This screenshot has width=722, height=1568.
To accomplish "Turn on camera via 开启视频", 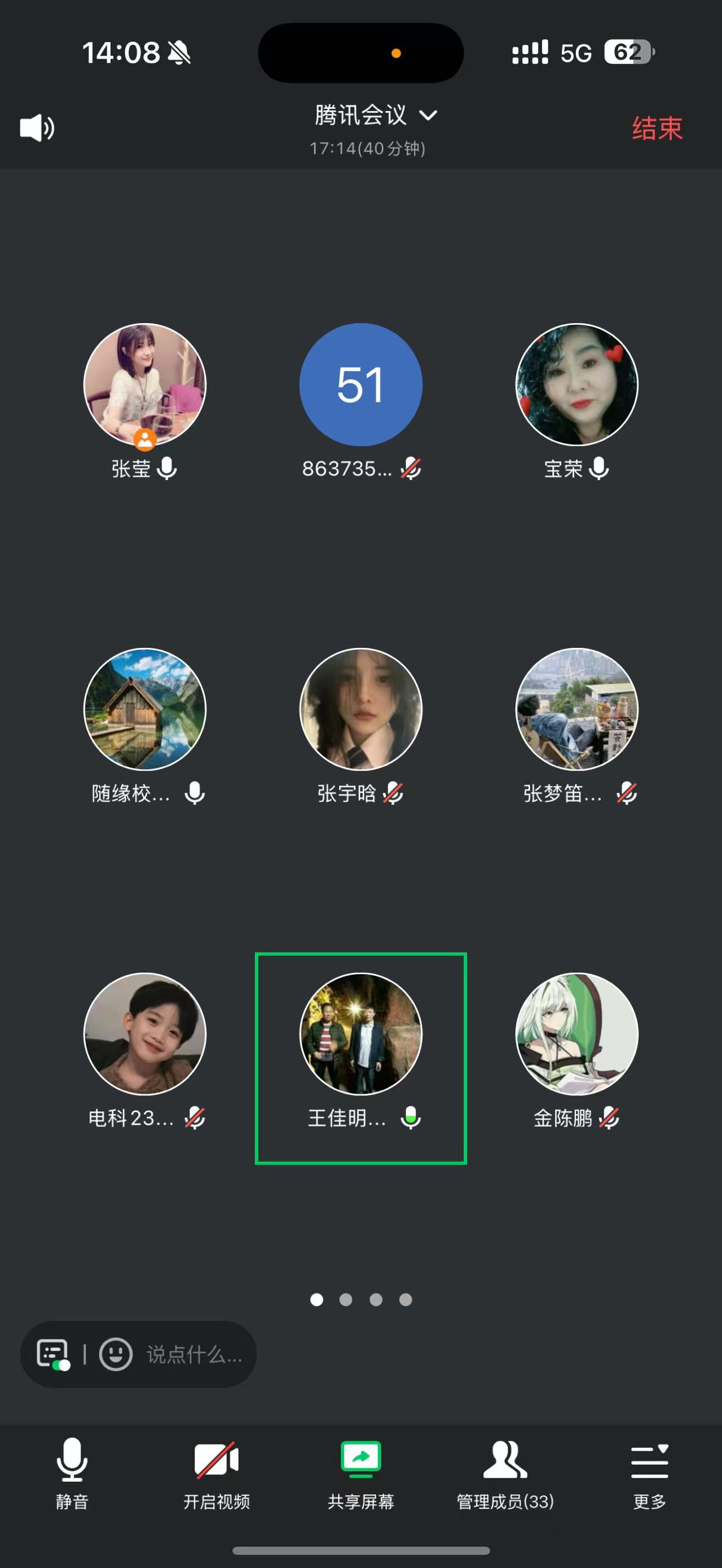I will 217,1473.
